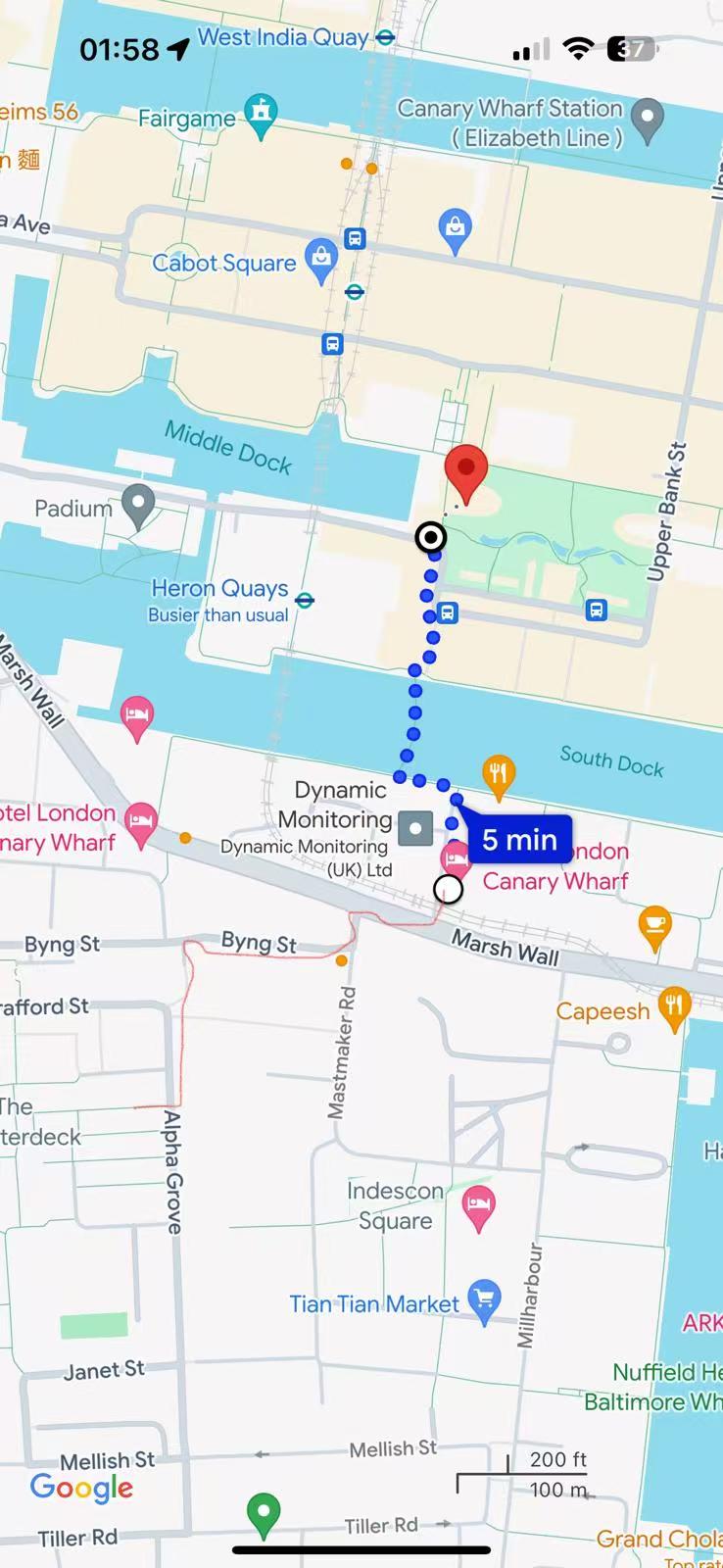Viewport: 723px width, 1568px height.
Task: Tap the 5 min walking time label
Action: click(519, 840)
